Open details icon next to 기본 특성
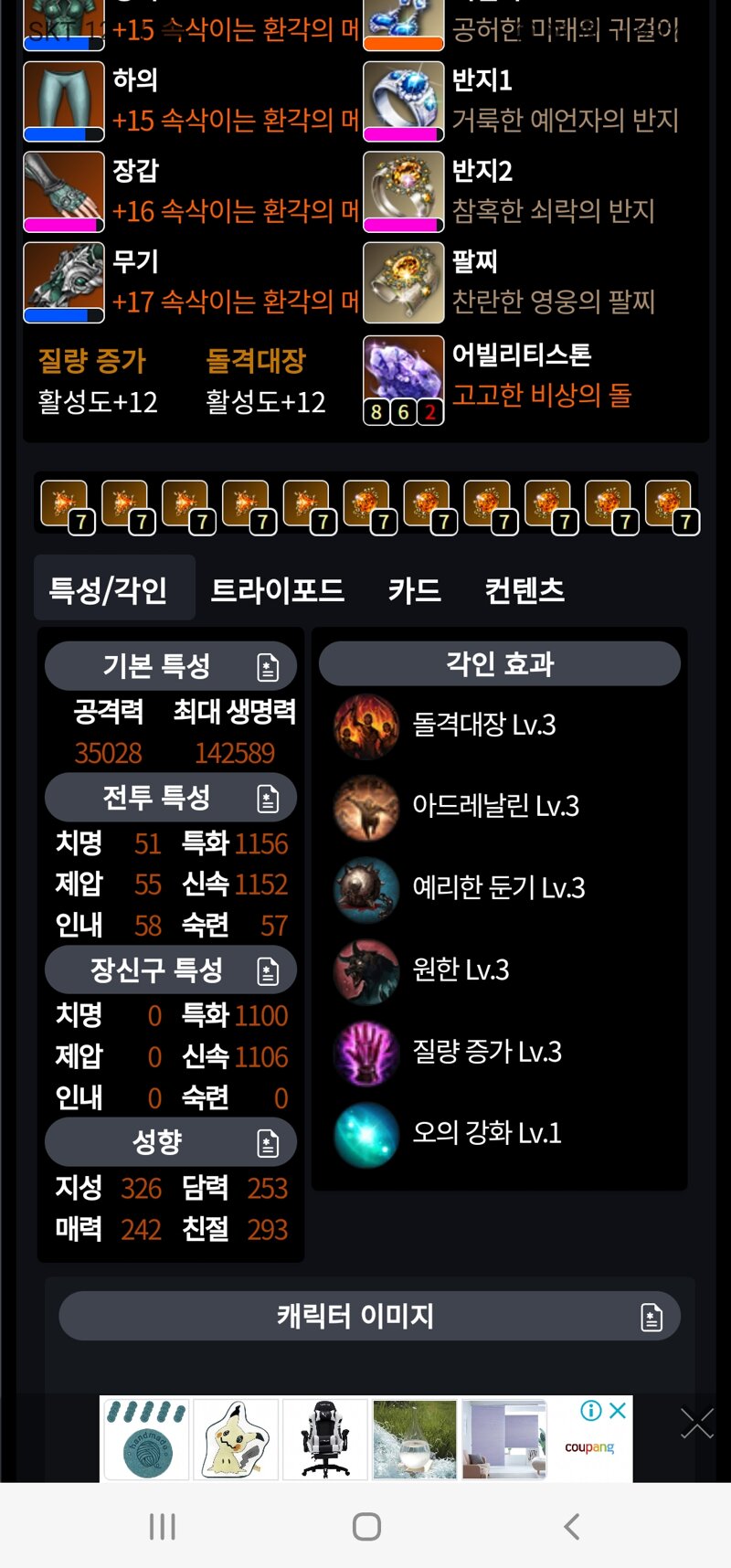The height and width of the screenshot is (1568, 731). [268, 667]
